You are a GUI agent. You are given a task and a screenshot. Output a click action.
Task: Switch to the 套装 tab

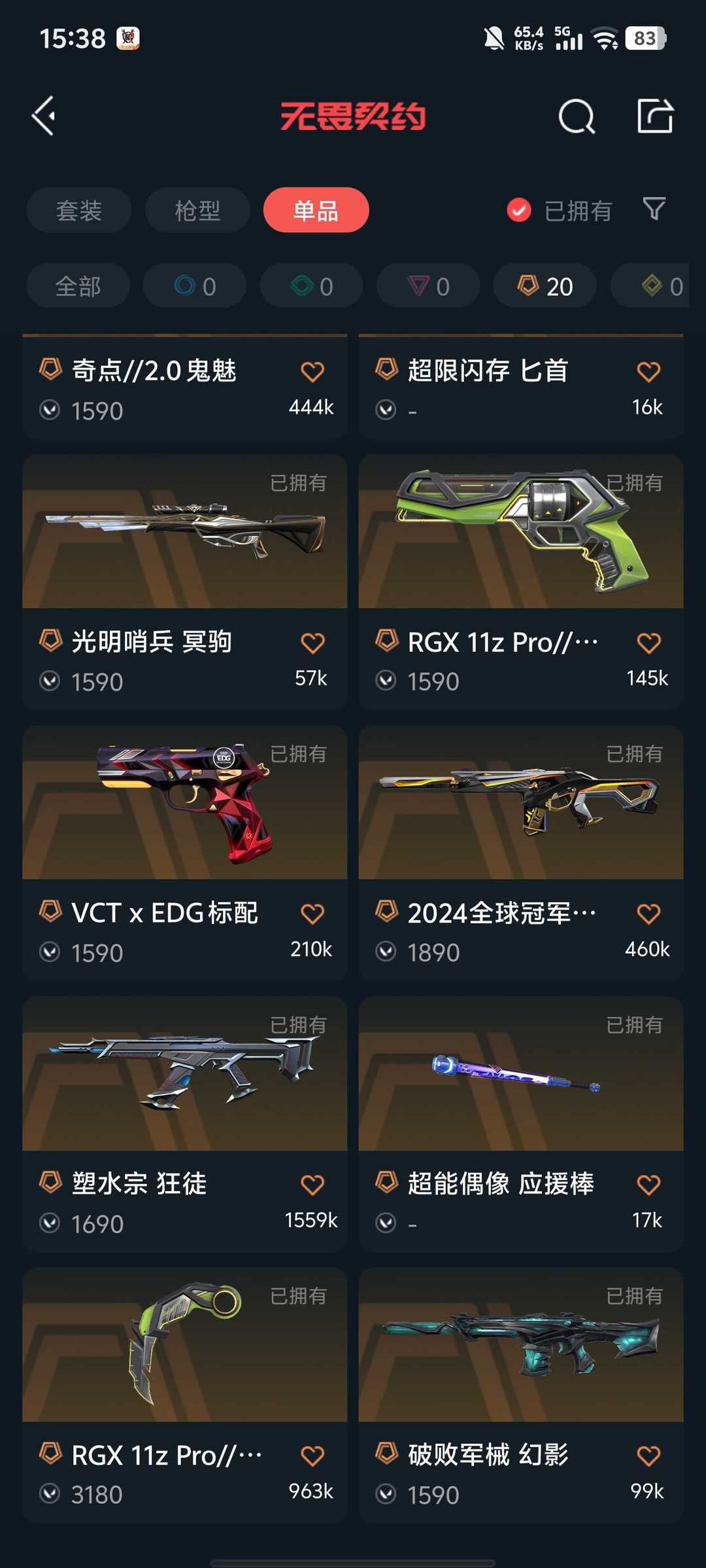[78, 210]
